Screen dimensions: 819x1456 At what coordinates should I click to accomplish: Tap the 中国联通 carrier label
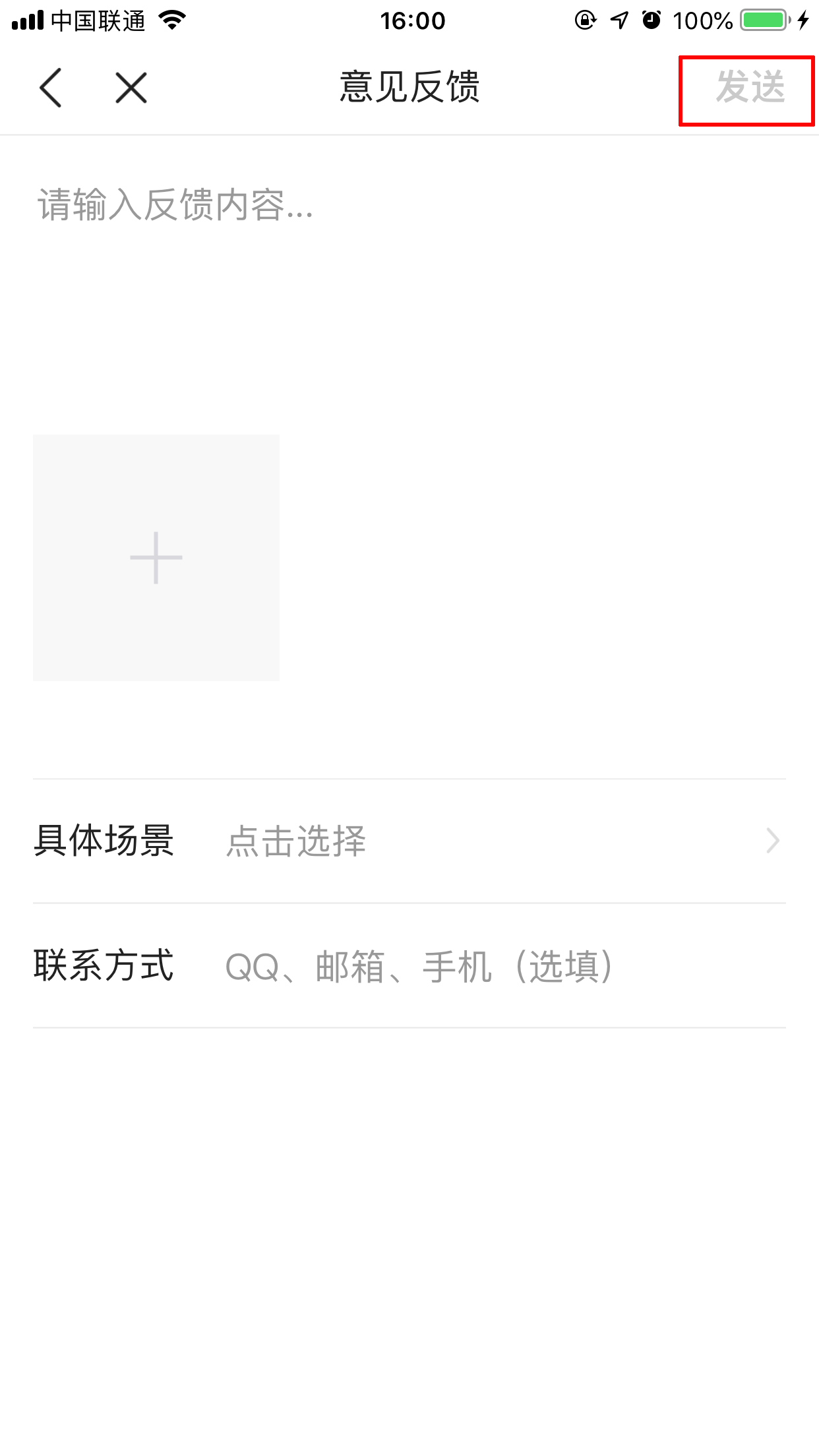coord(98,20)
